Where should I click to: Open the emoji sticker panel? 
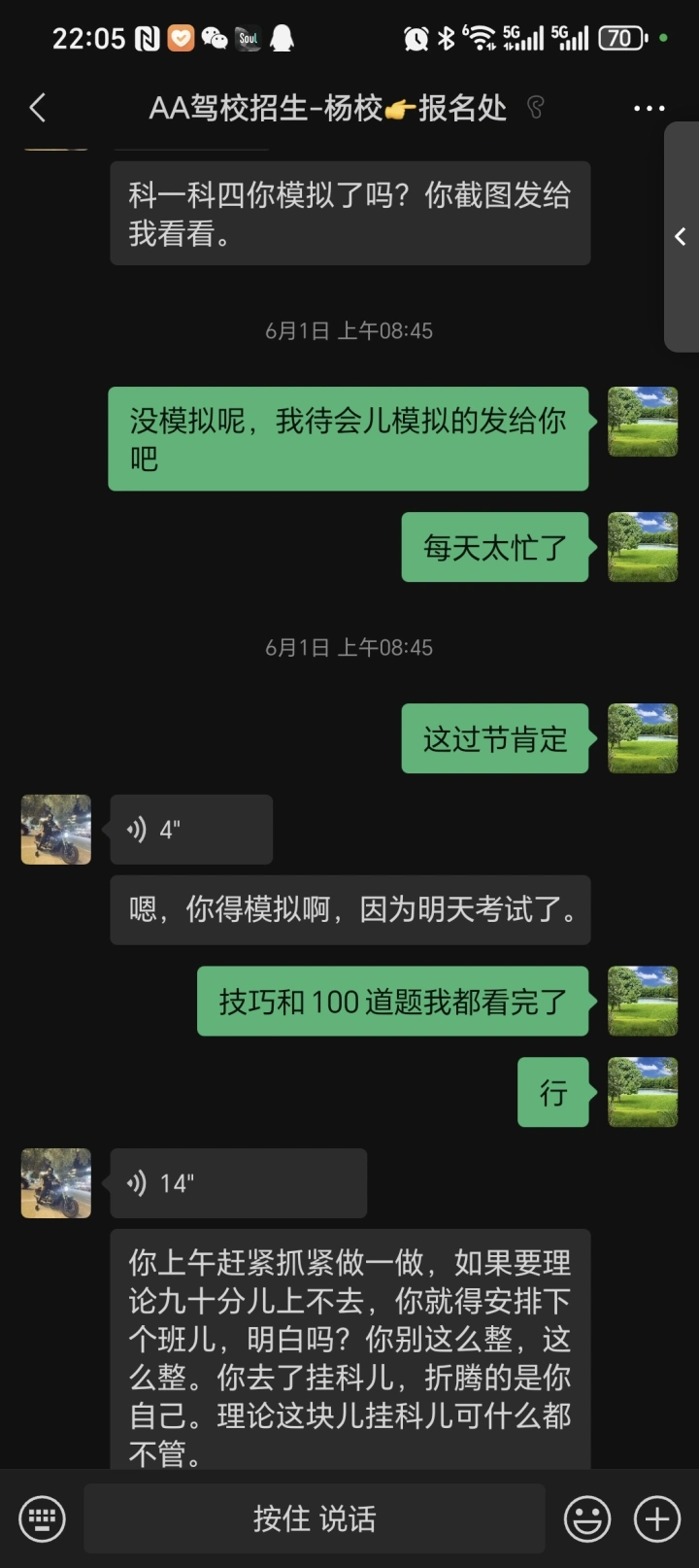pos(587,1518)
